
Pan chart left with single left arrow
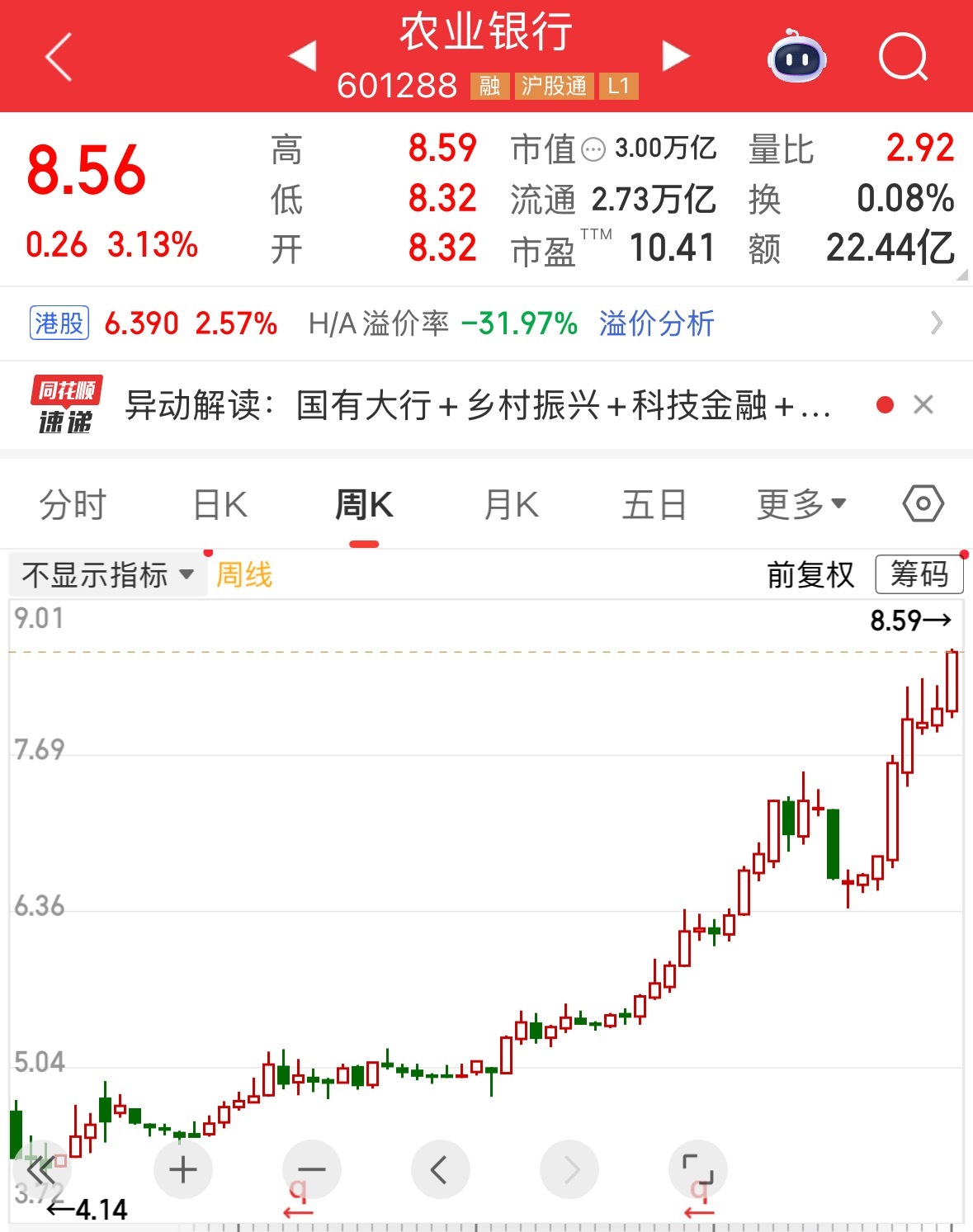440,1169
